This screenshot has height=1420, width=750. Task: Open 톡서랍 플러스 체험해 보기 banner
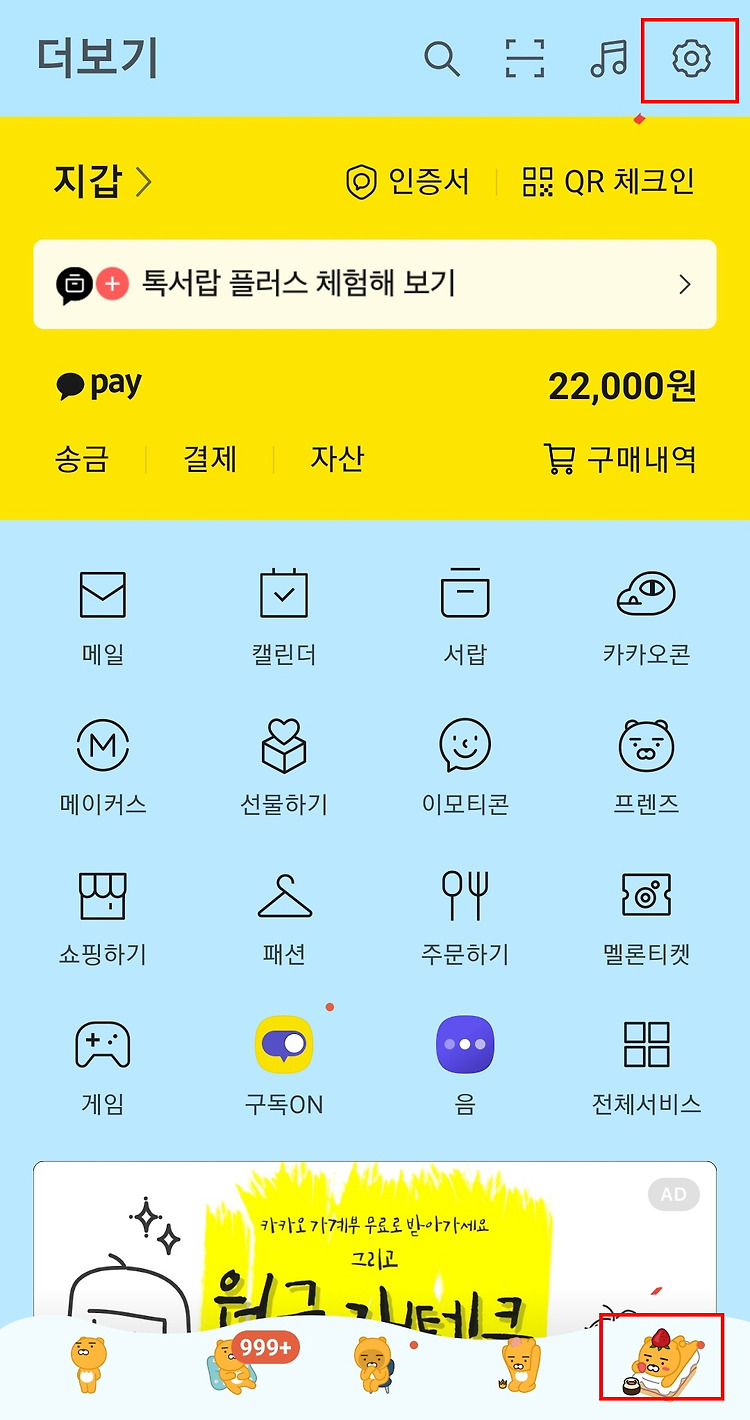(375, 284)
